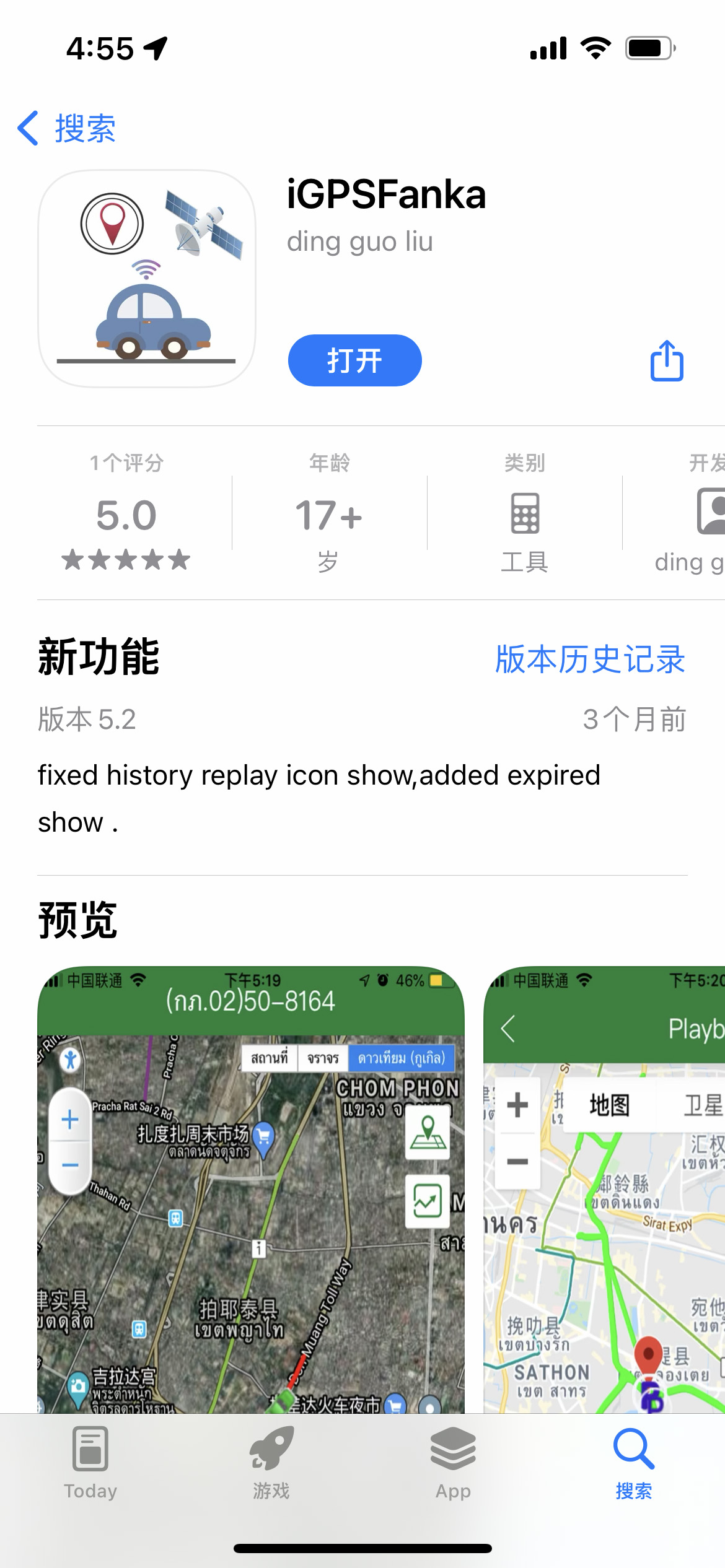725x1568 pixels.
Task: Tap the 打开 button to open app
Action: pos(354,360)
